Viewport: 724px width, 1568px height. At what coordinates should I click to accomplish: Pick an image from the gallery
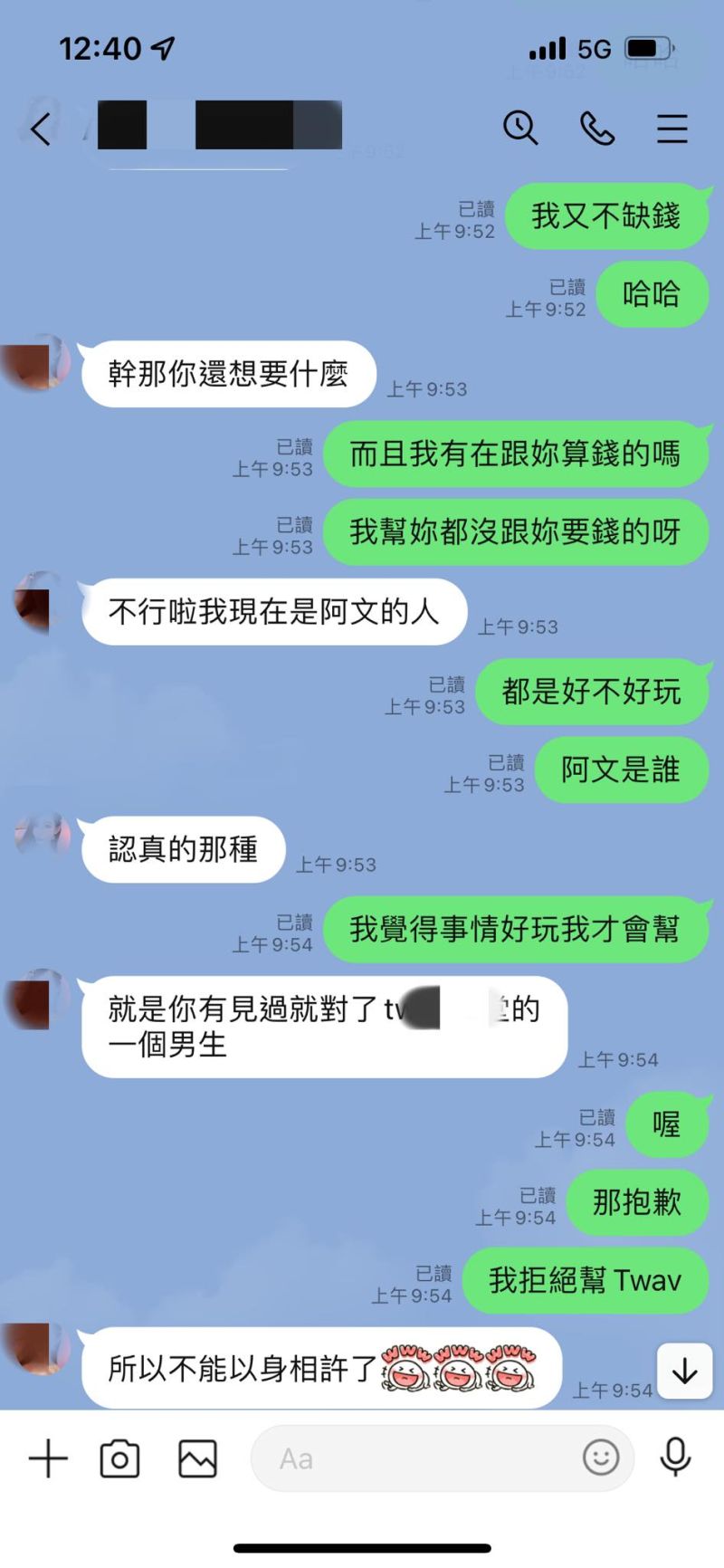point(197,1458)
